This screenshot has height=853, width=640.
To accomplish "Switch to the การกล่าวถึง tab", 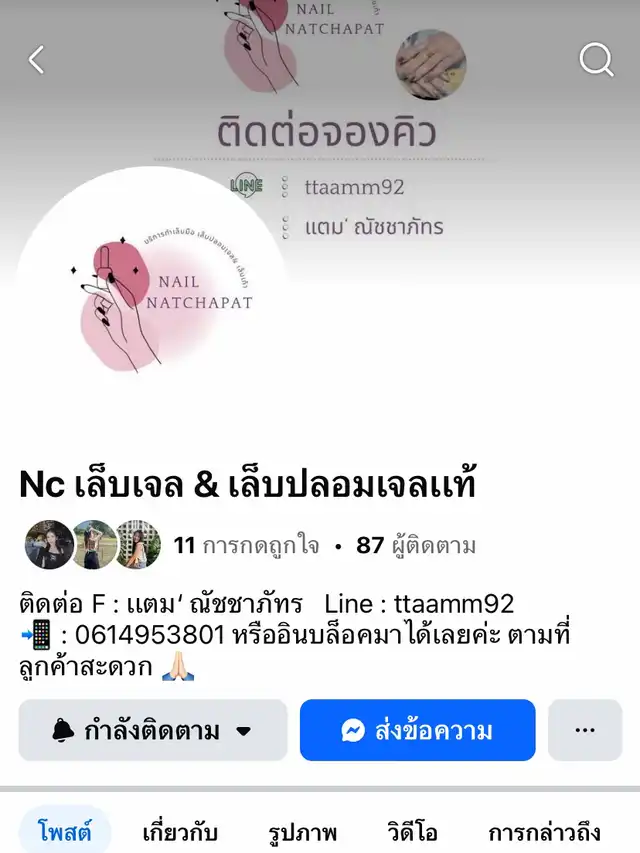I will [x=544, y=832].
